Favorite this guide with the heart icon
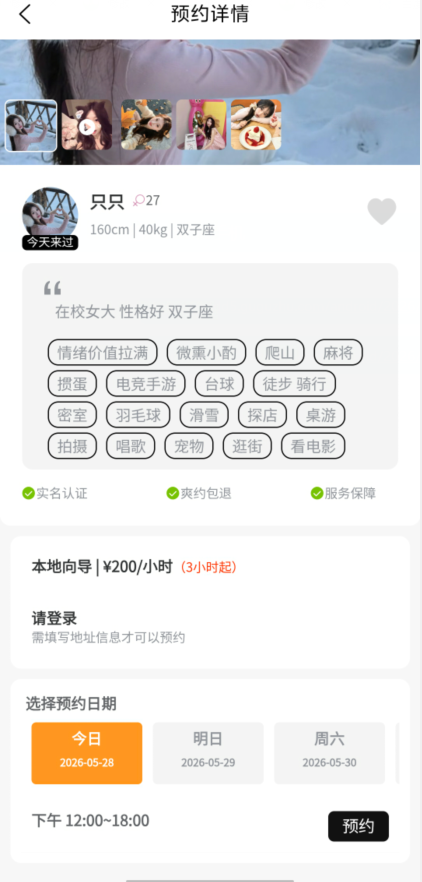Screen dimensions: 422x882 click(x=382, y=212)
